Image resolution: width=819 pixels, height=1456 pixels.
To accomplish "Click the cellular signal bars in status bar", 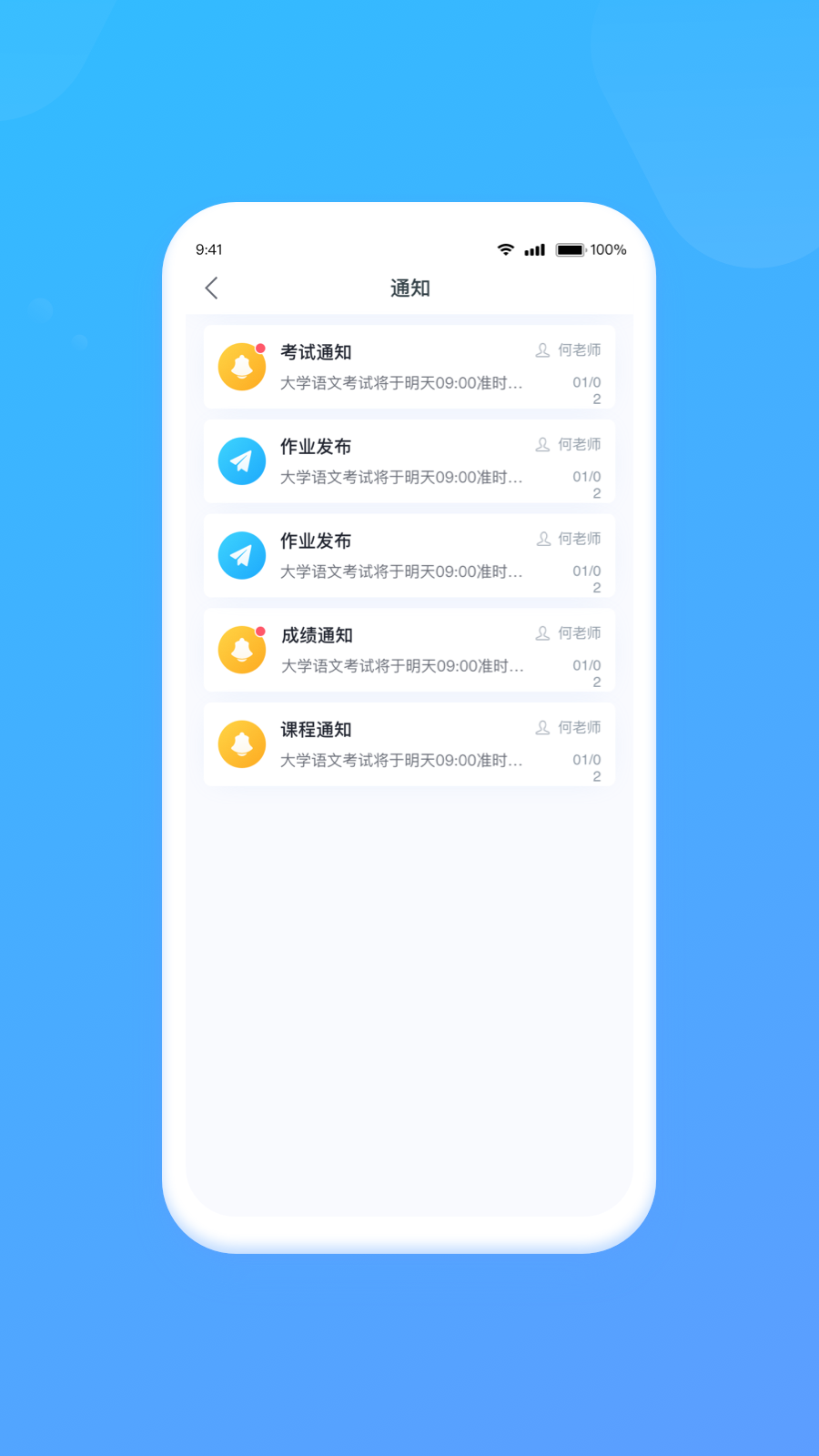I will pos(534,248).
